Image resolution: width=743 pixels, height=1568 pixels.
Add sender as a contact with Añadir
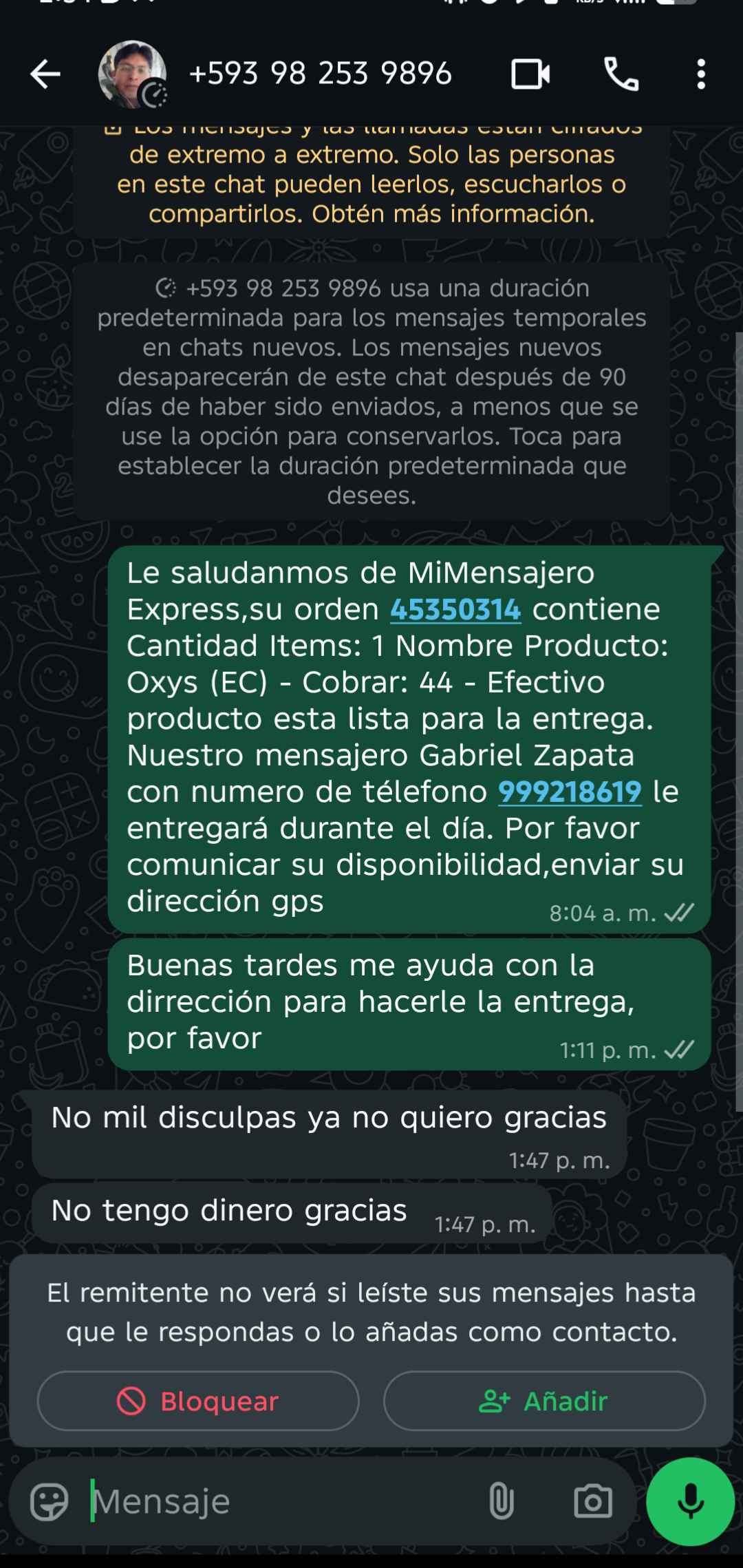tap(544, 1401)
